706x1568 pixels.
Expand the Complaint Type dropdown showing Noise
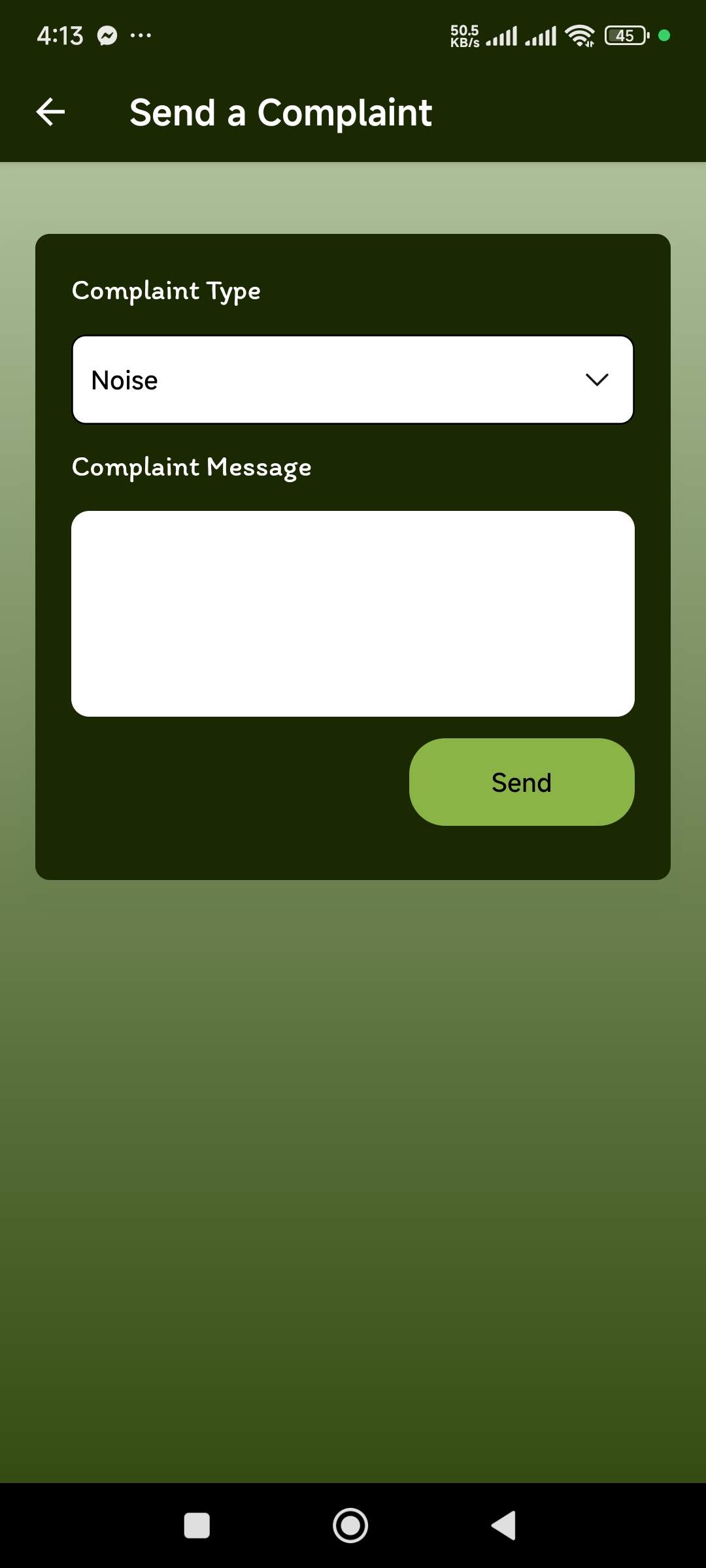coord(353,380)
